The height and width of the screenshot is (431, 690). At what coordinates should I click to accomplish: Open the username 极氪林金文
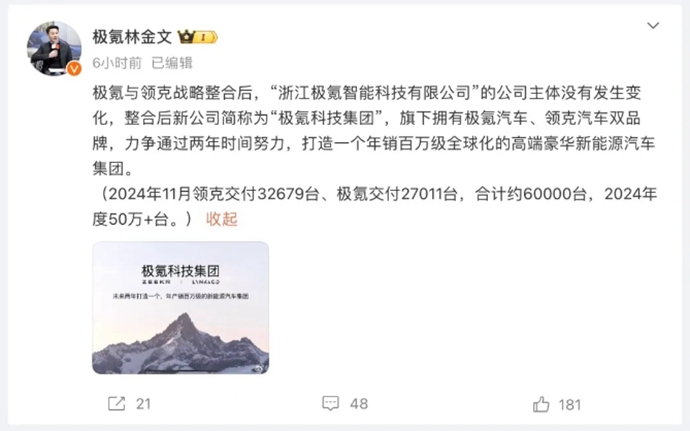[x=132, y=39]
